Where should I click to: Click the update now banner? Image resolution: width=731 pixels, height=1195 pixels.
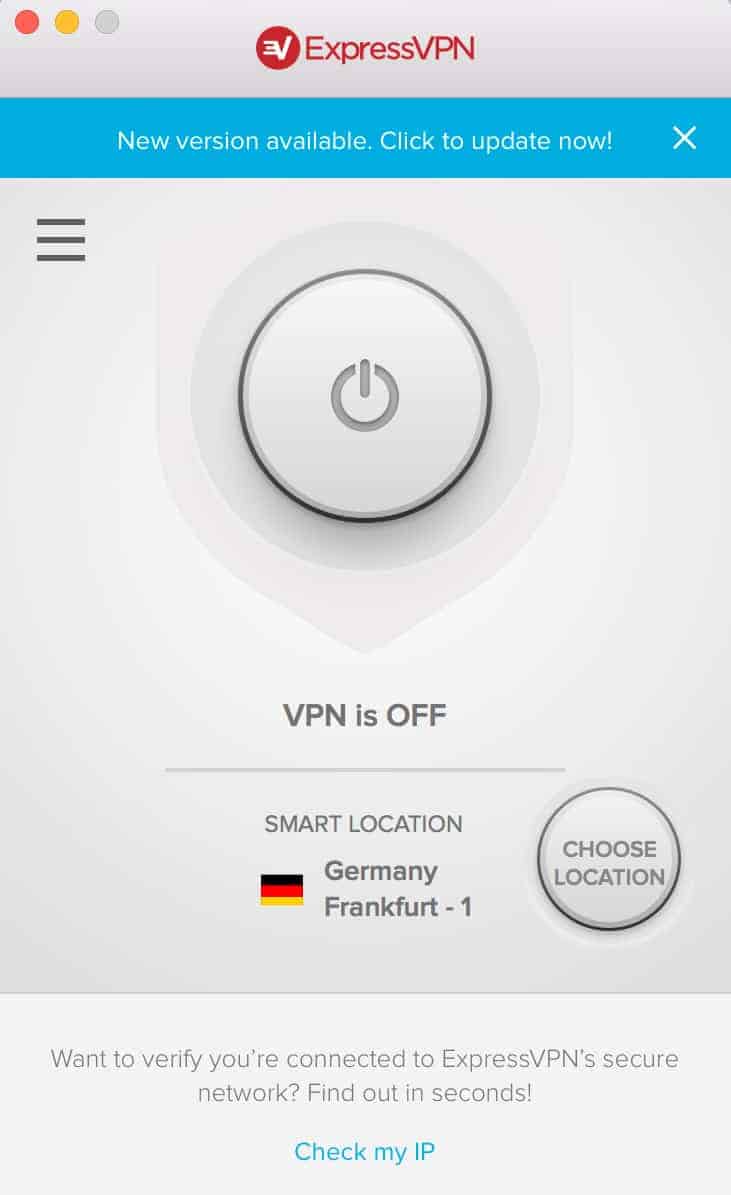point(364,140)
